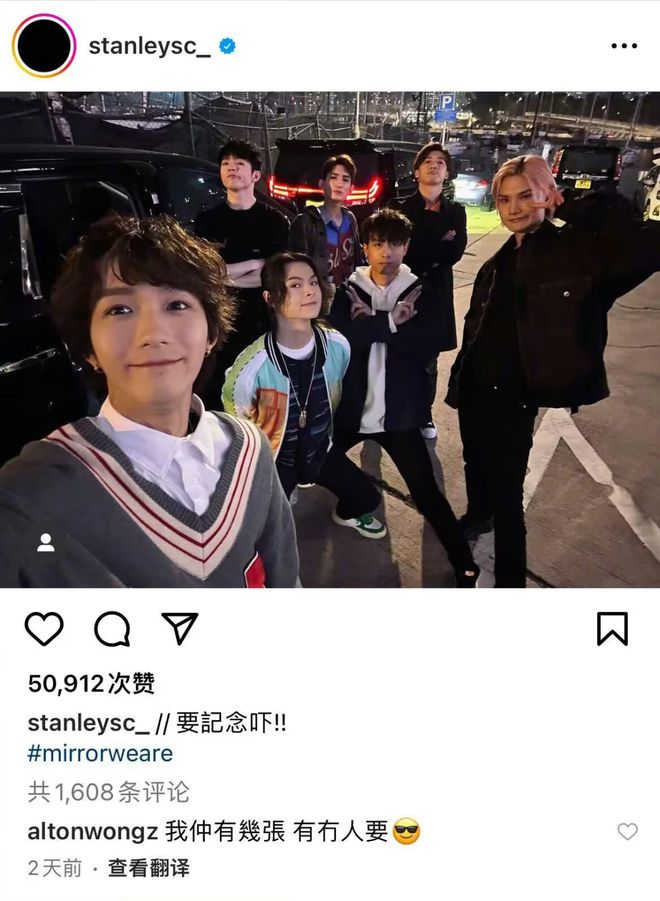Viewport: 660px width, 901px height.
Task: View all 1,608 comments
Action: tap(108, 792)
